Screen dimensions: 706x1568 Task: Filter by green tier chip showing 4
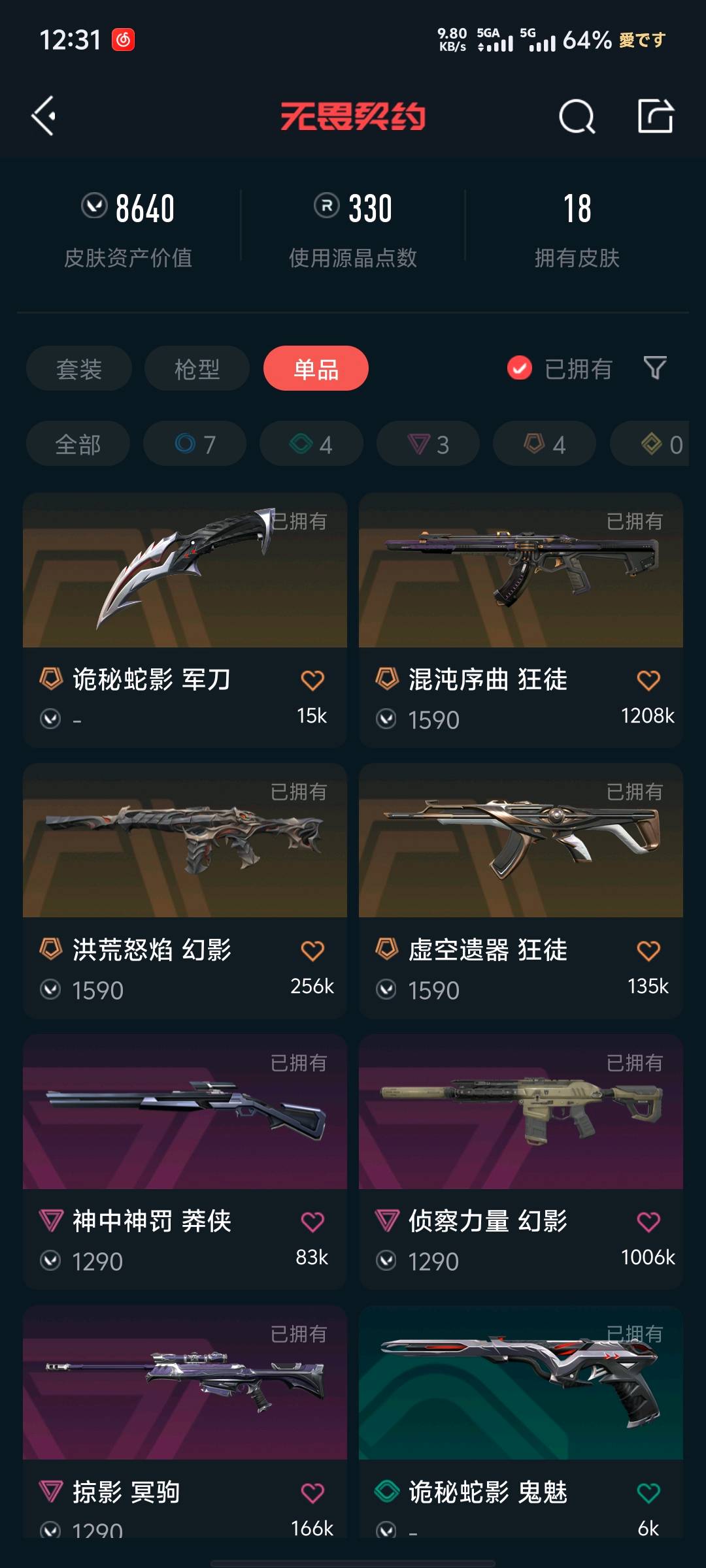click(x=311, y=444)
